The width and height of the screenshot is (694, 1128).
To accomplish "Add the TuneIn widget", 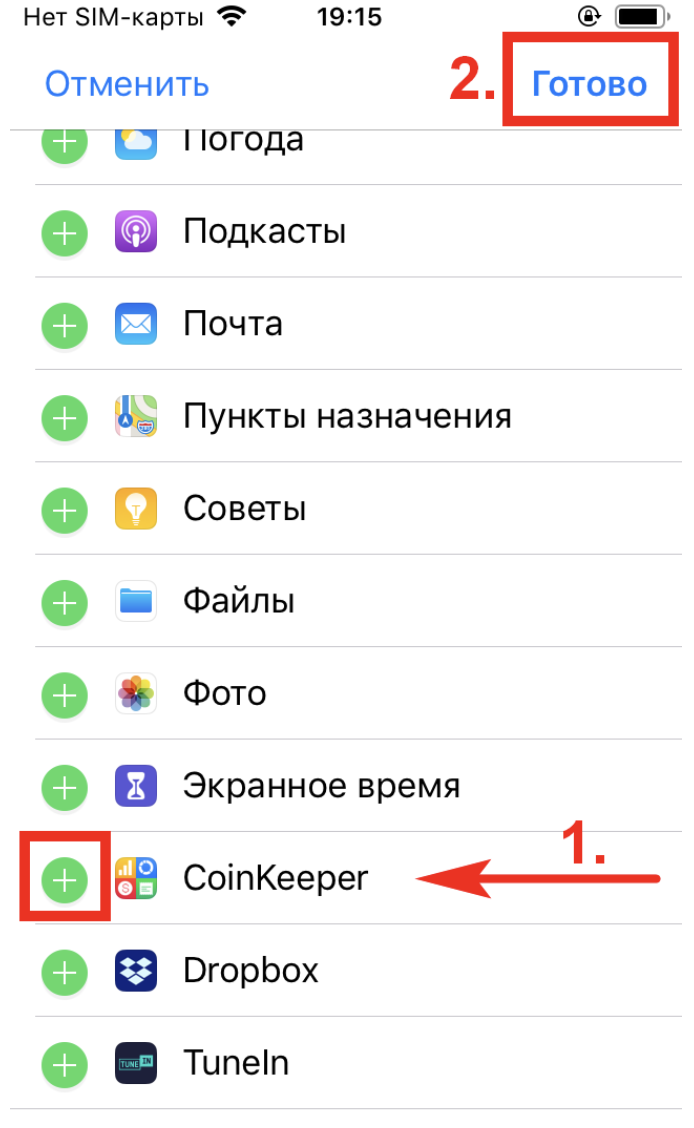I will pos(65,1063).
